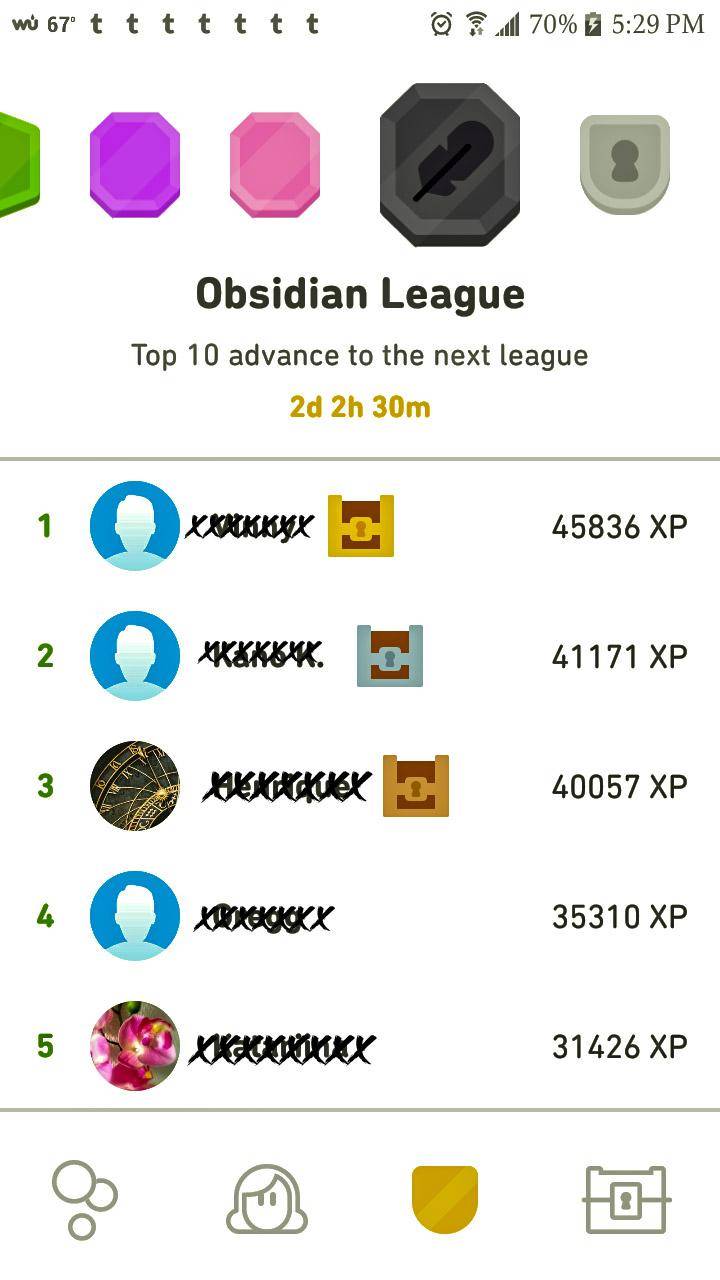
Task: Select the gold leagues shield in bottom navigation
Action: [445, 1200]
